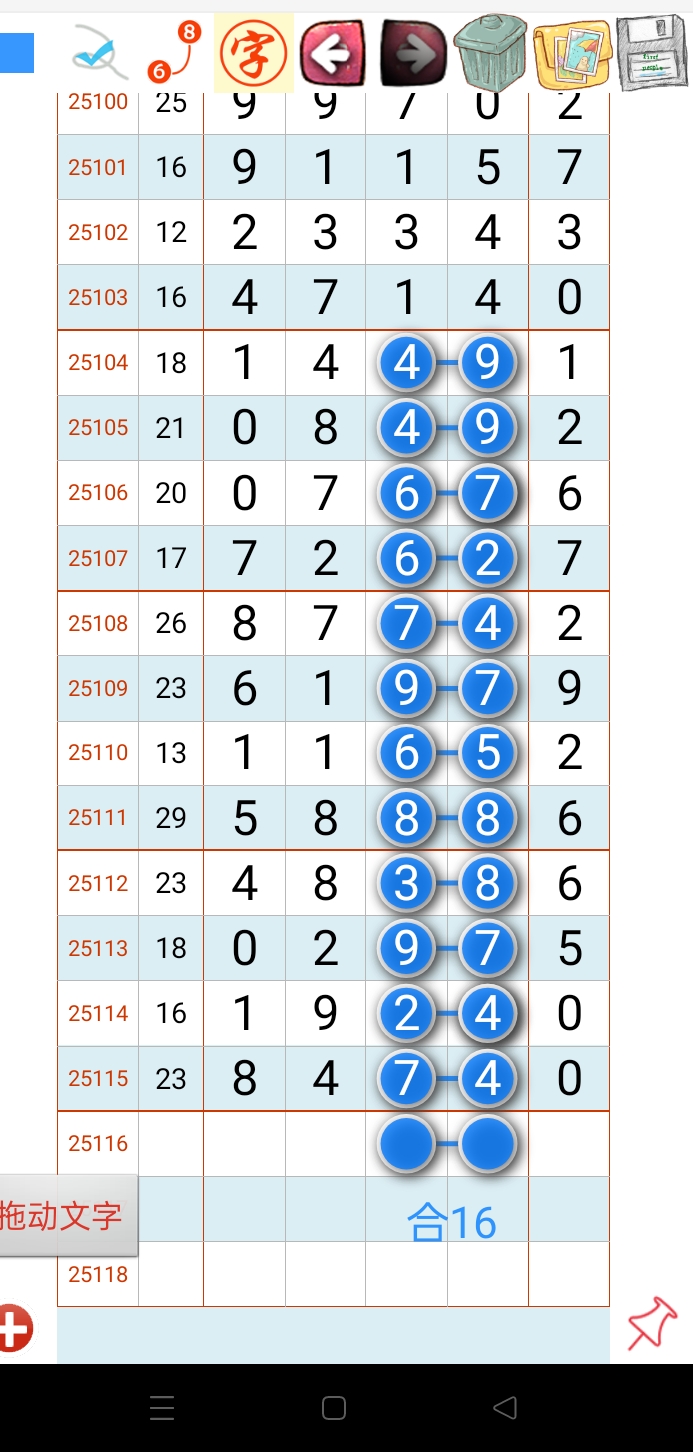Tap the red pushpin icon
This screenshot has width=693, height=1452.
[651, 1323]
